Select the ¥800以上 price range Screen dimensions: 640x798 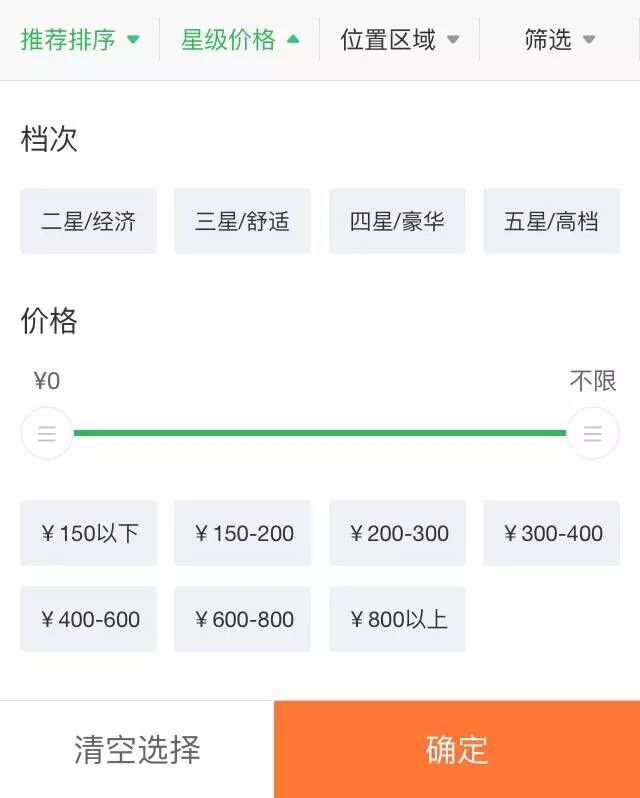397,619
